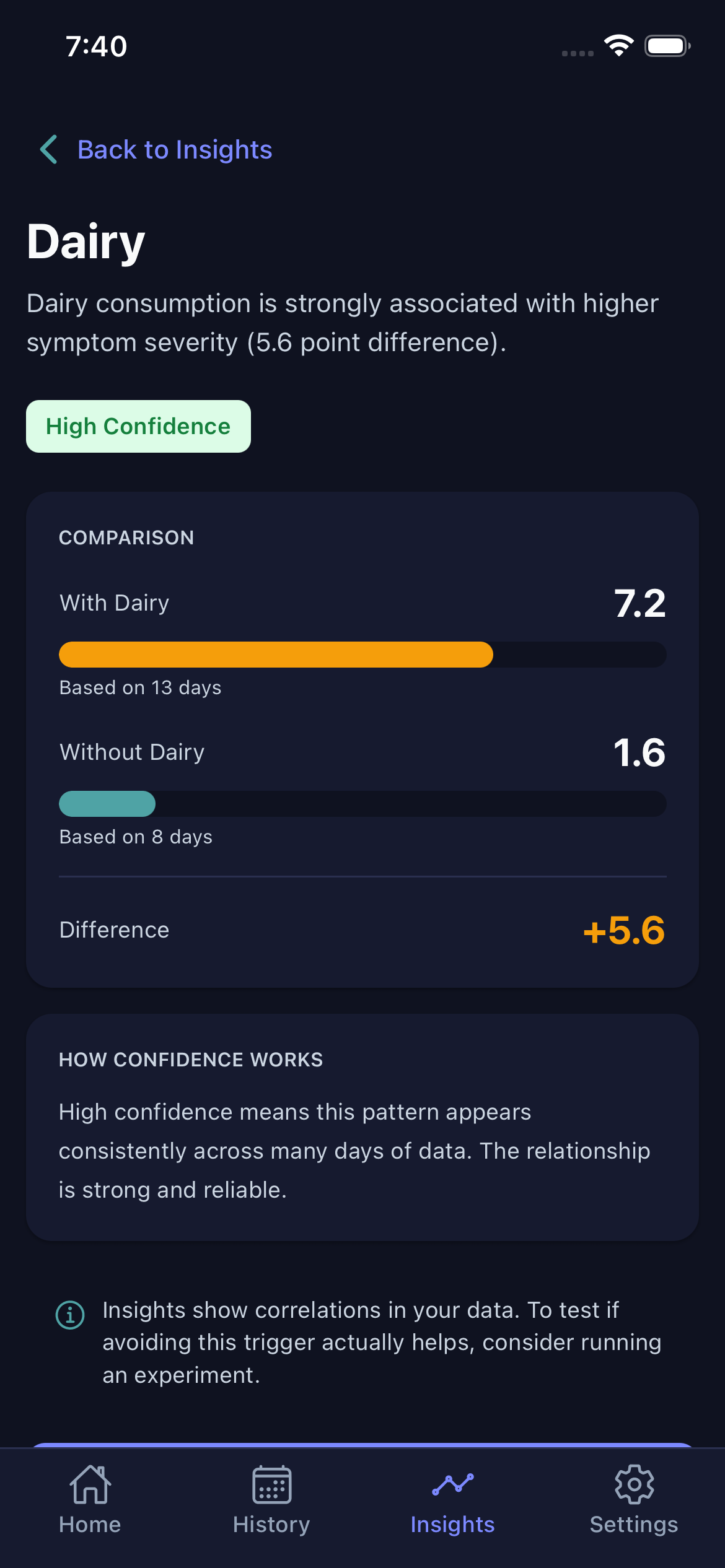Tap the back chevron icon
Image resolution: width=725 pixels, height=1568 pixels.
point(48,149)
